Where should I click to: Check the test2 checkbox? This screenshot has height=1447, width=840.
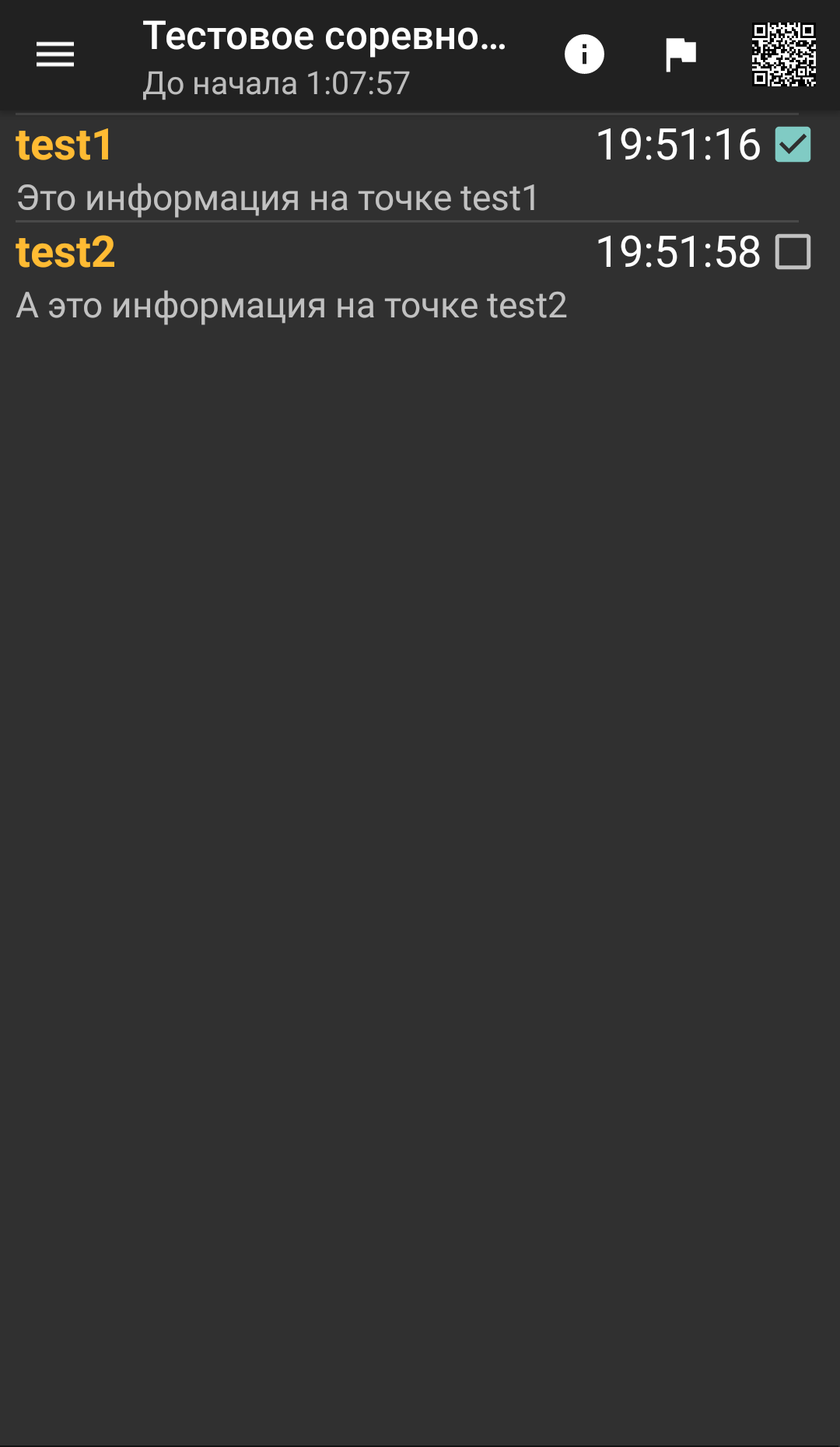[x=793, y=252]
